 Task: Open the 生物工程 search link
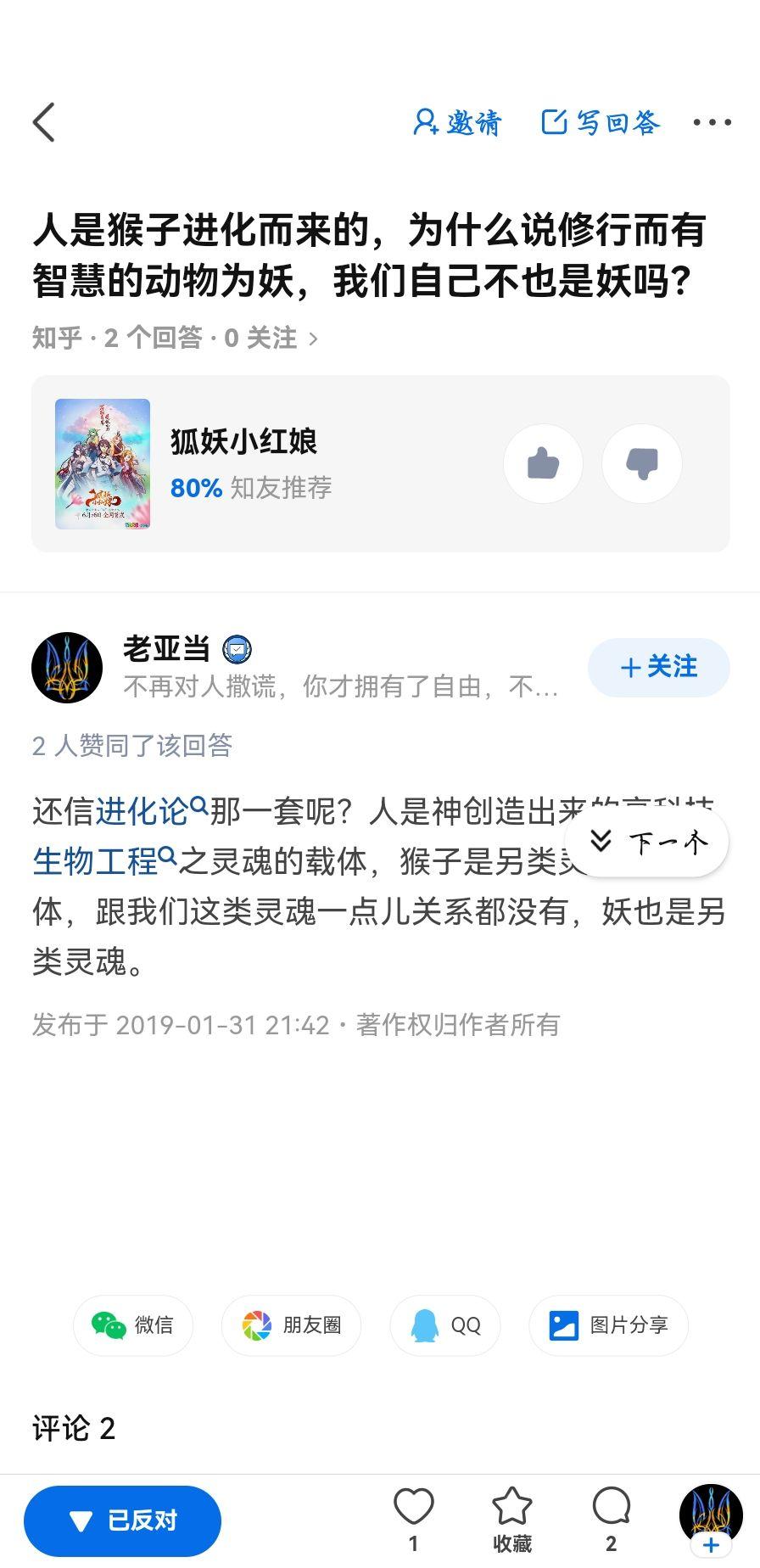104,861
